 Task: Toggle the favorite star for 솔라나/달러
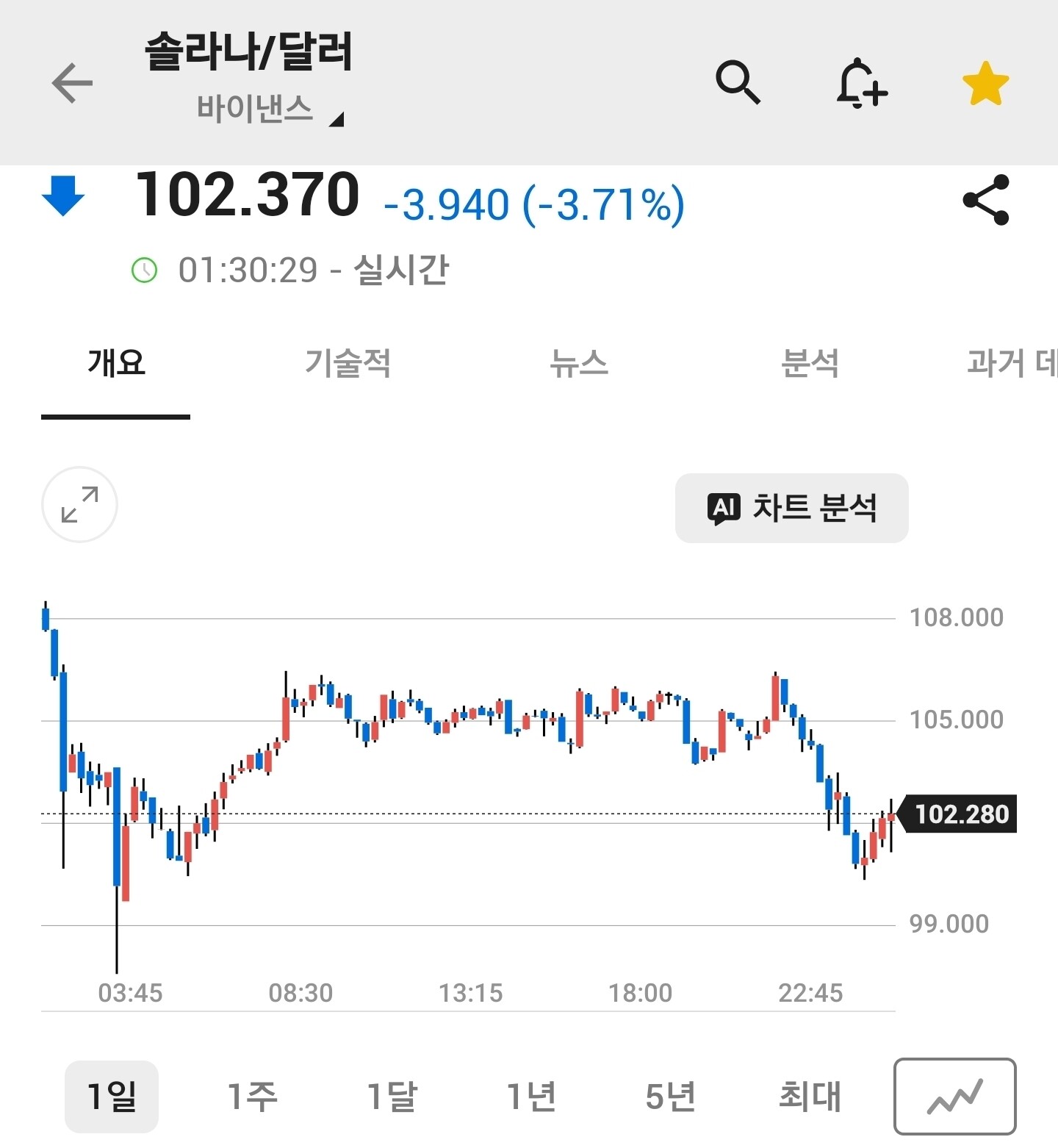tap(985, 83)
